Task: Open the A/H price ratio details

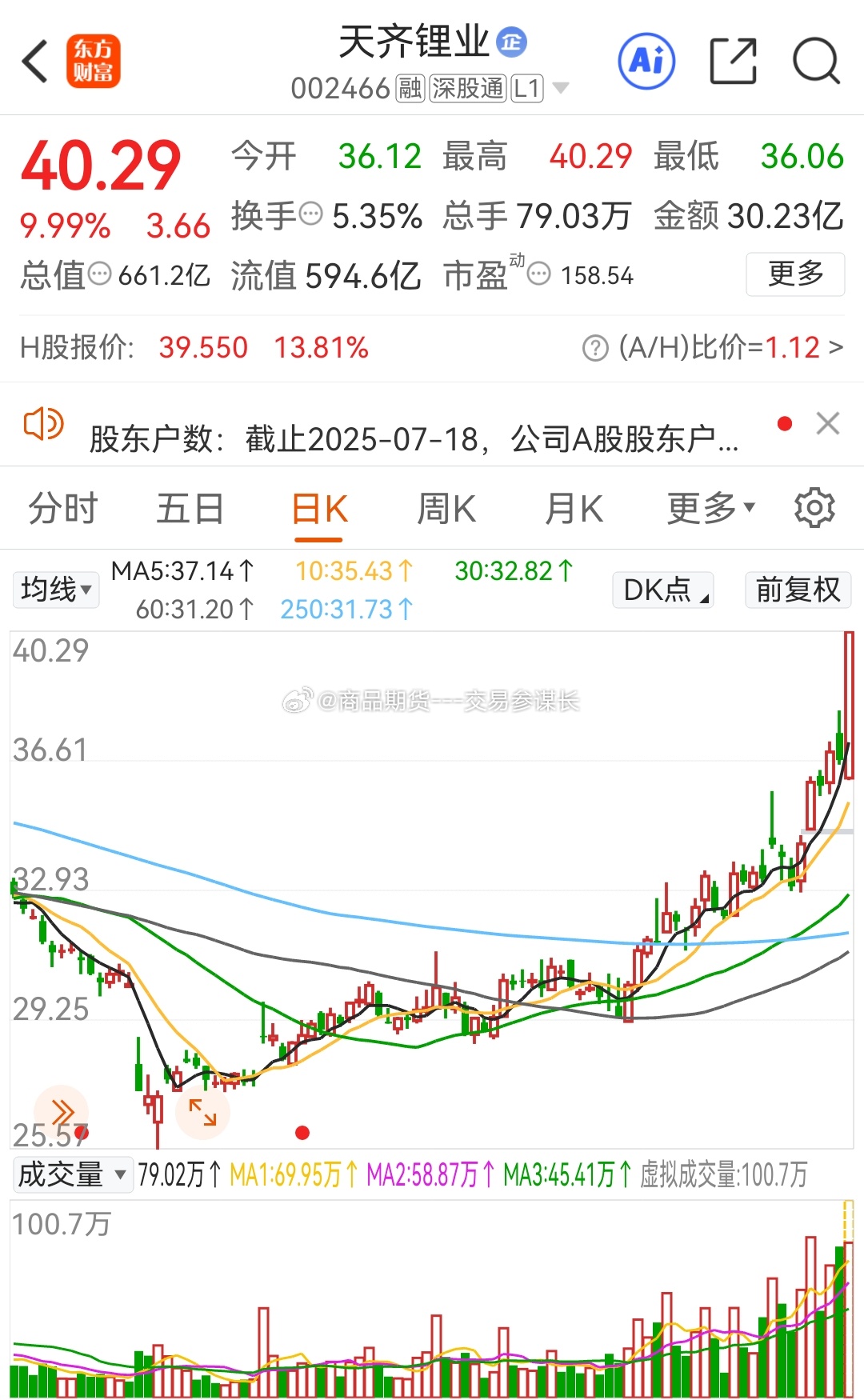Action: click(712, 348)
